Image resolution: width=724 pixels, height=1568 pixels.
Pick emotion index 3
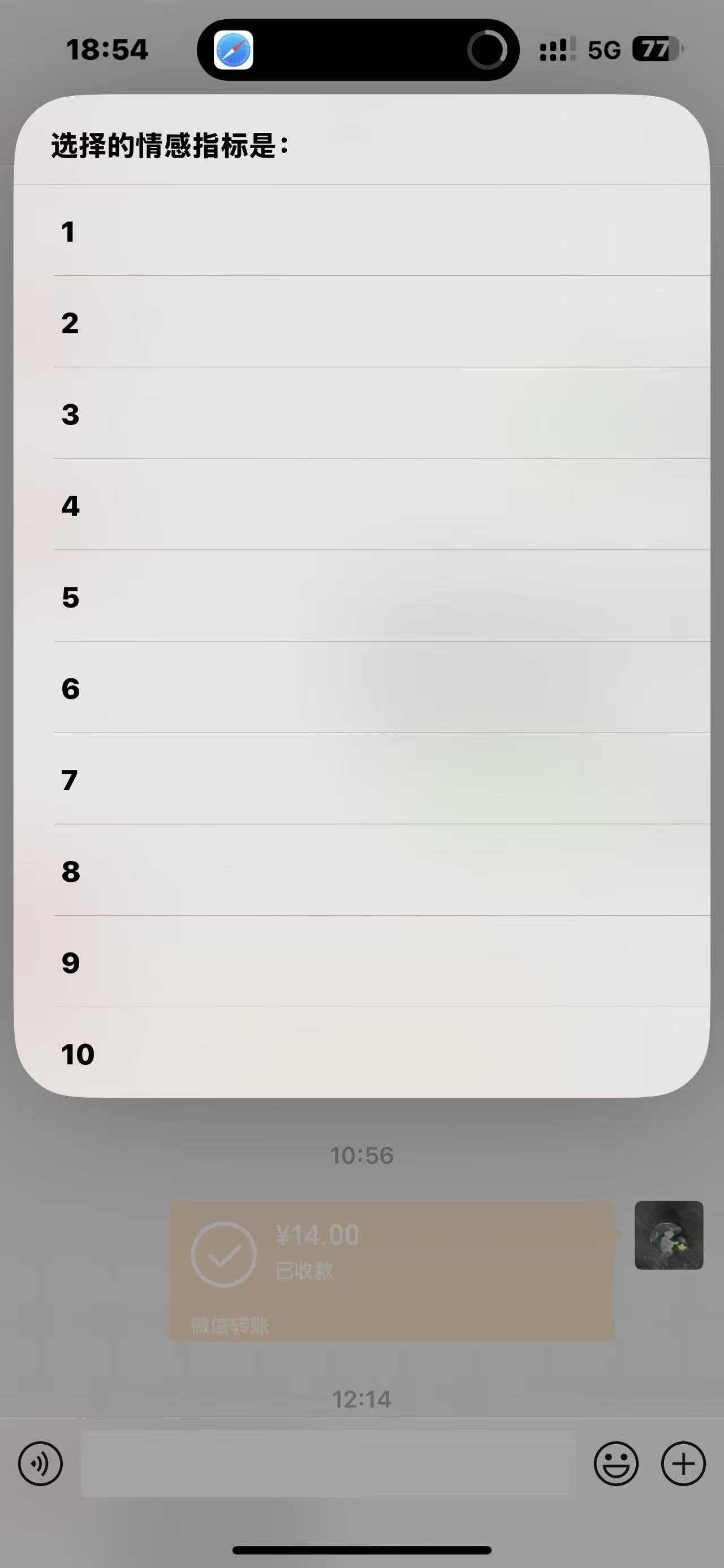click(x=361, y=413)
